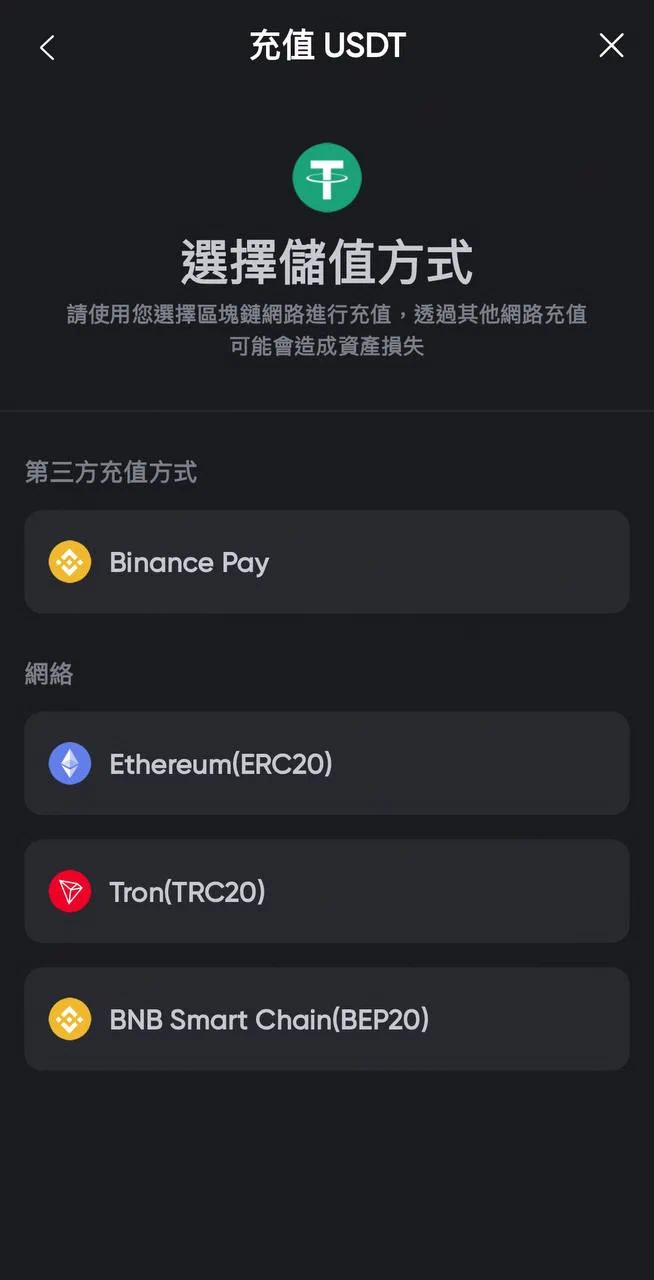The image size is (654, 1280).
Task: Pick the Tron(TRC20) network
Action: (326, 891)
